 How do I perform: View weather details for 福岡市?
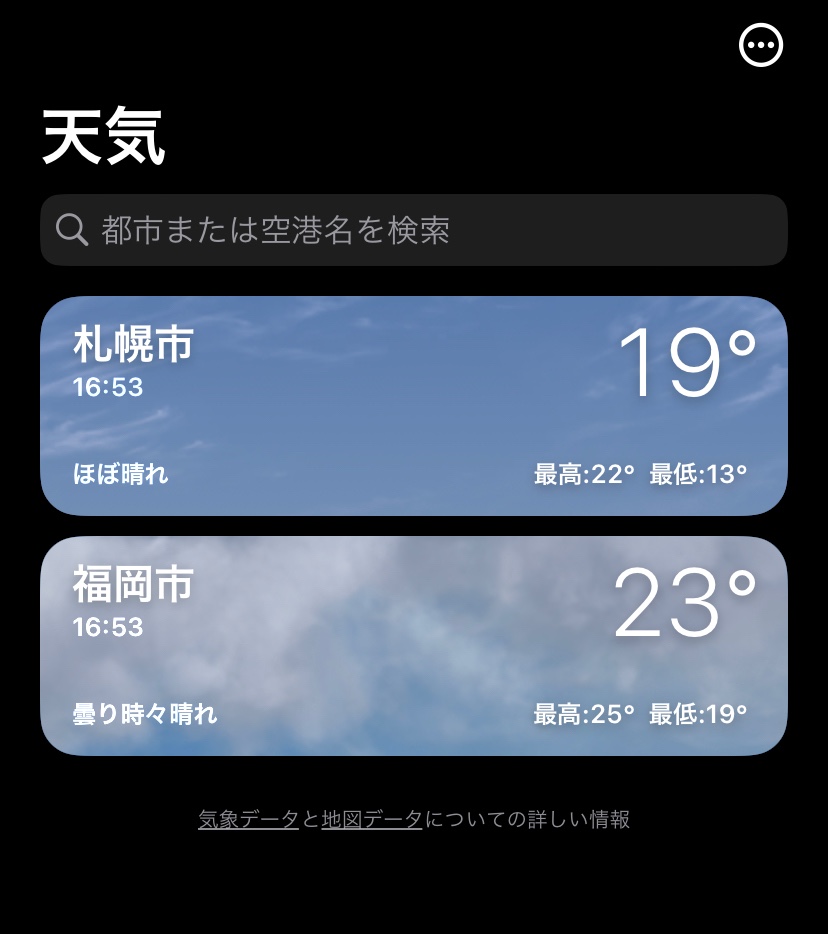(x=414, y=646)
